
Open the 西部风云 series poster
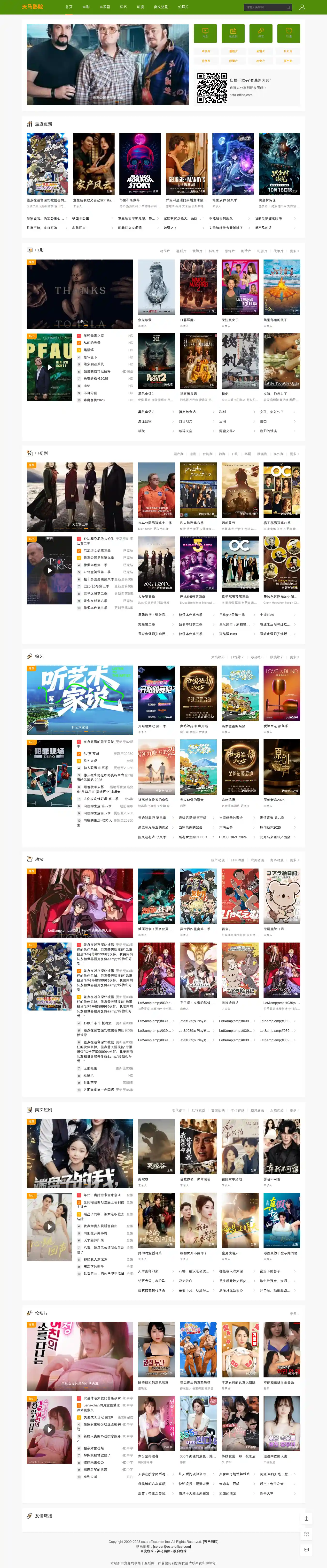click(x=240, y=490)
